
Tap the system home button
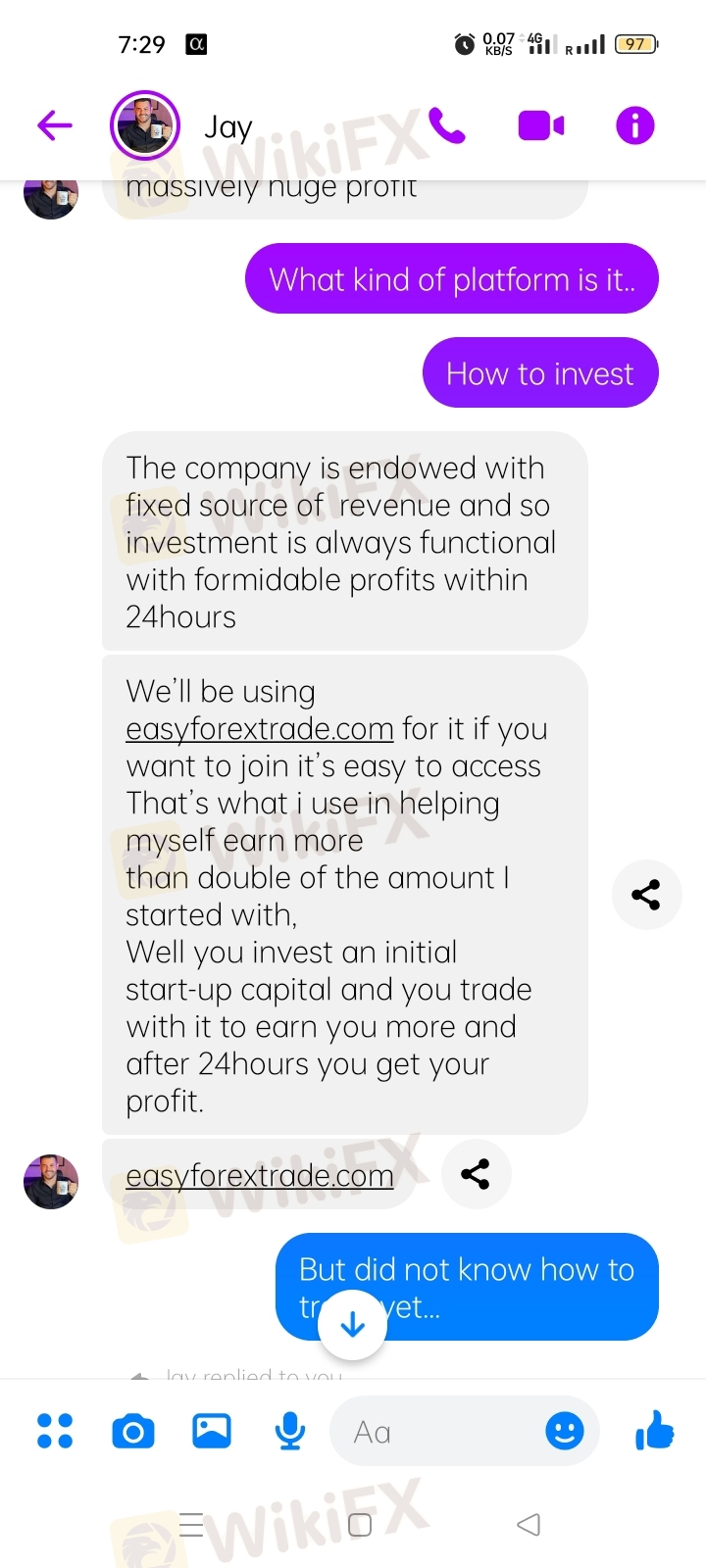(x=360, y=1525)
